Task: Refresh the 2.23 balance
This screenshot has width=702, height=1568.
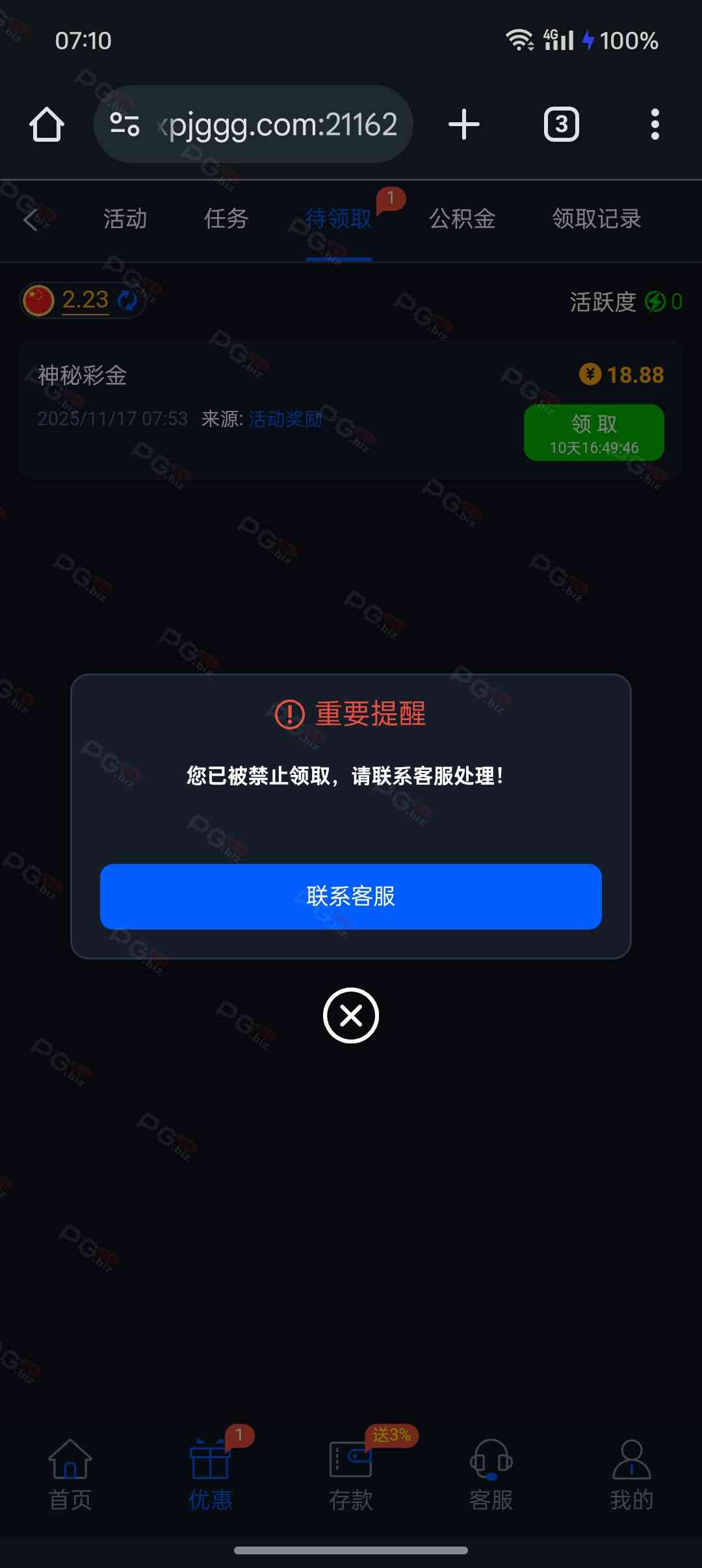Action: [x=128, y=300]
